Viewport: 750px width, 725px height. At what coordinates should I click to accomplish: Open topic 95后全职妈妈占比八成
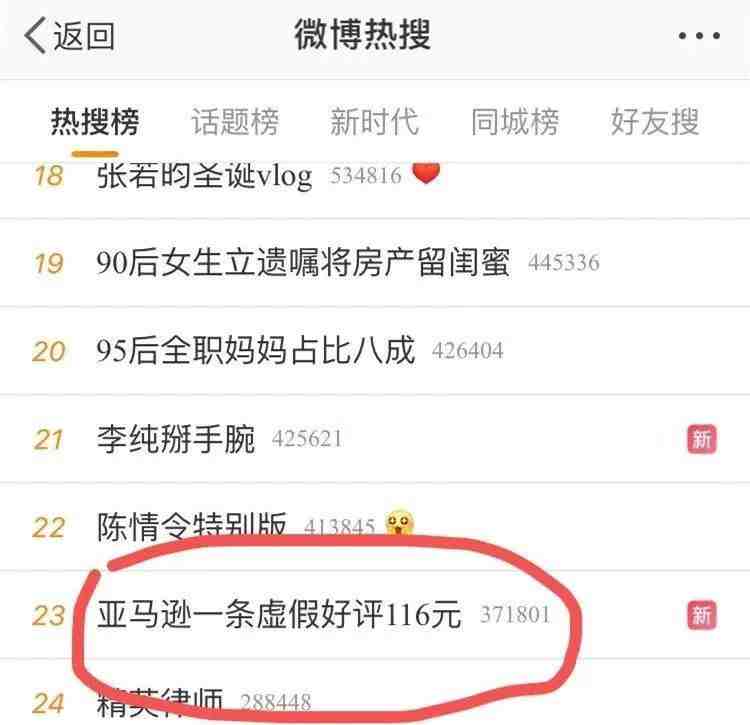pyautogui.click(x=255, y=351)
